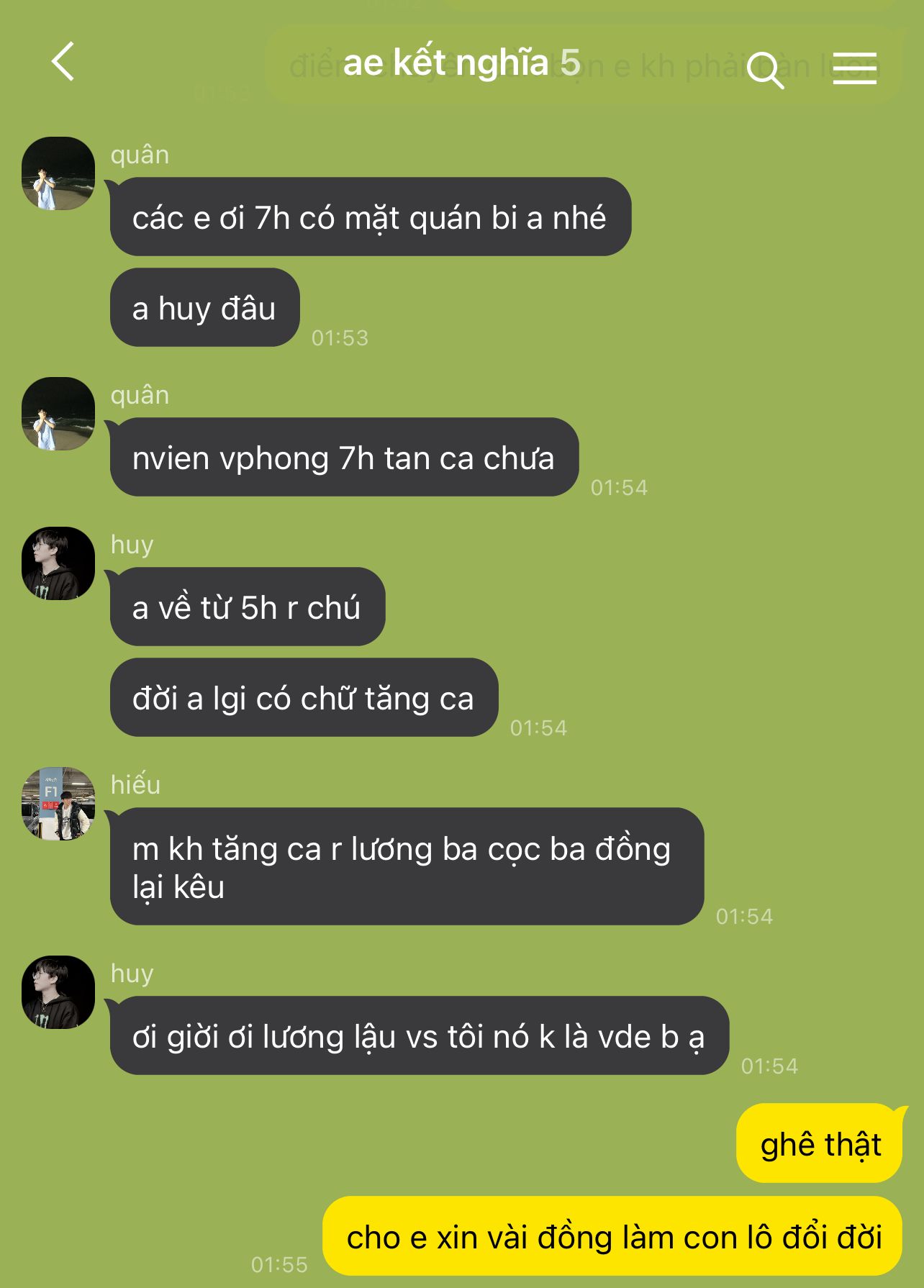This screenshot has height=1288, width=924.
Task: View huy's avatar above 'a về từ 5h'
Action: click(58, 563)
